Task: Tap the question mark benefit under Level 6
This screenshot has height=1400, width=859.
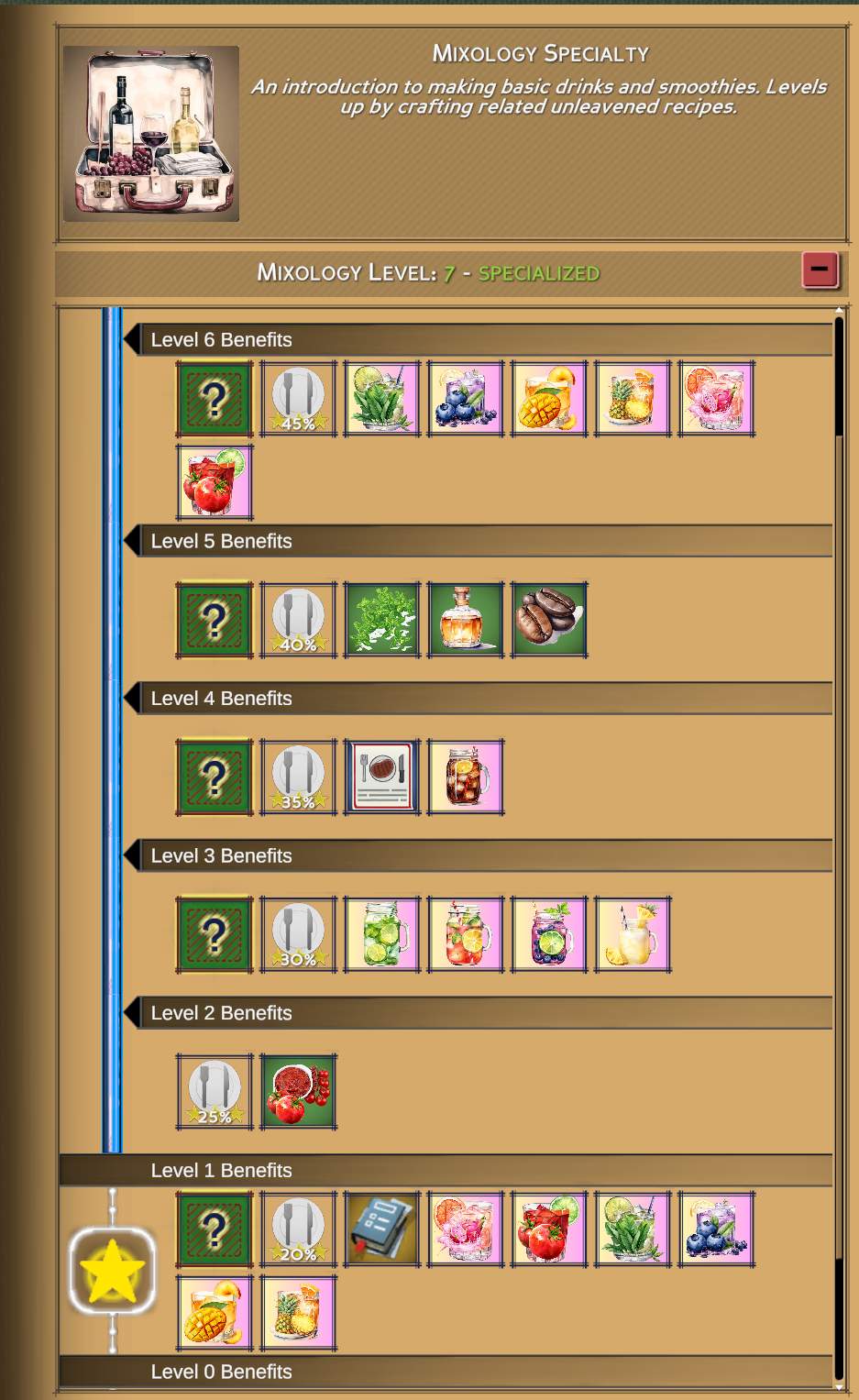Action: tap(215, 399)
